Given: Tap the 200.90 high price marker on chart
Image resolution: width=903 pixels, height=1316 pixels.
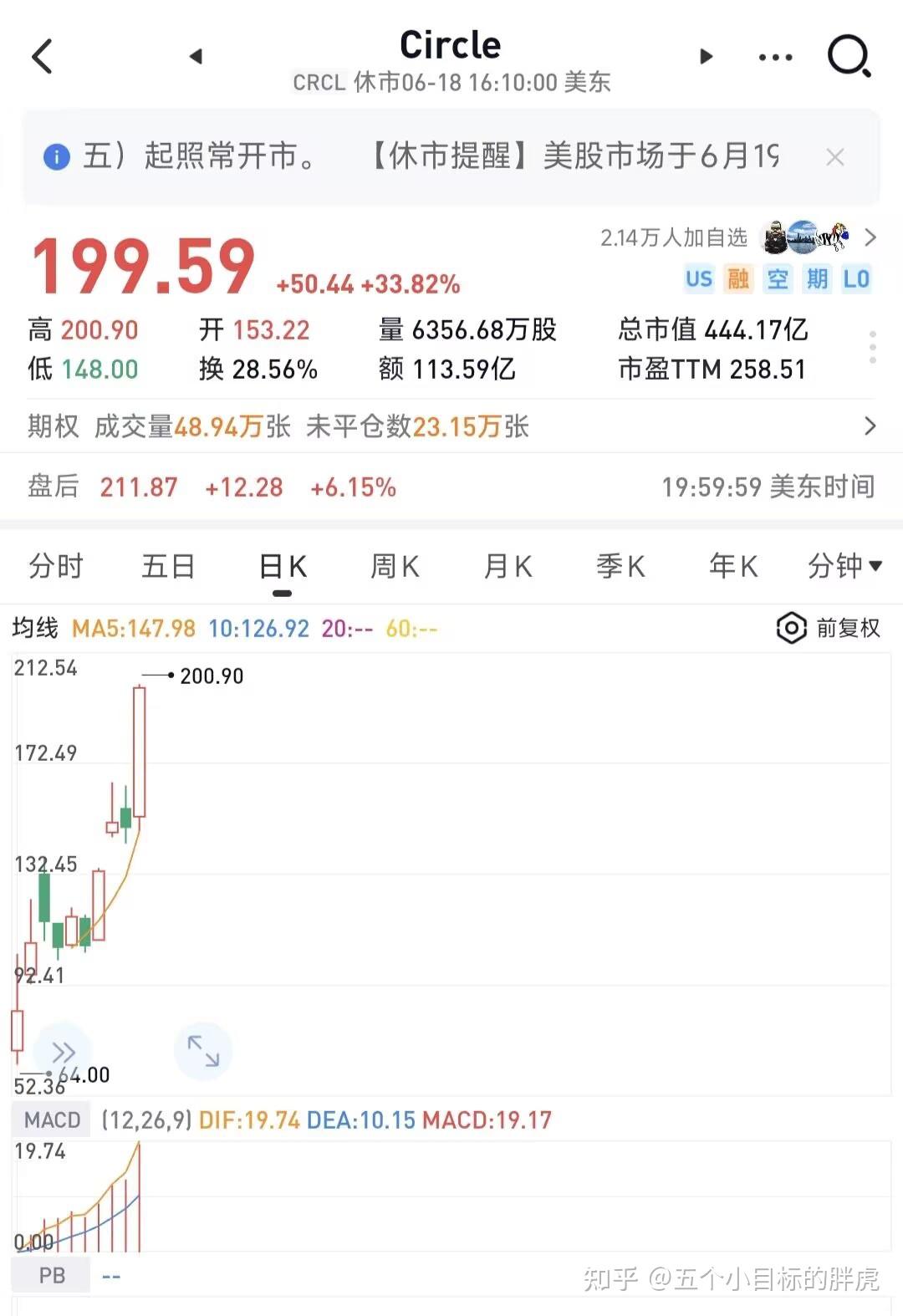Looking at the screenshot, I should tap(212, 676).
